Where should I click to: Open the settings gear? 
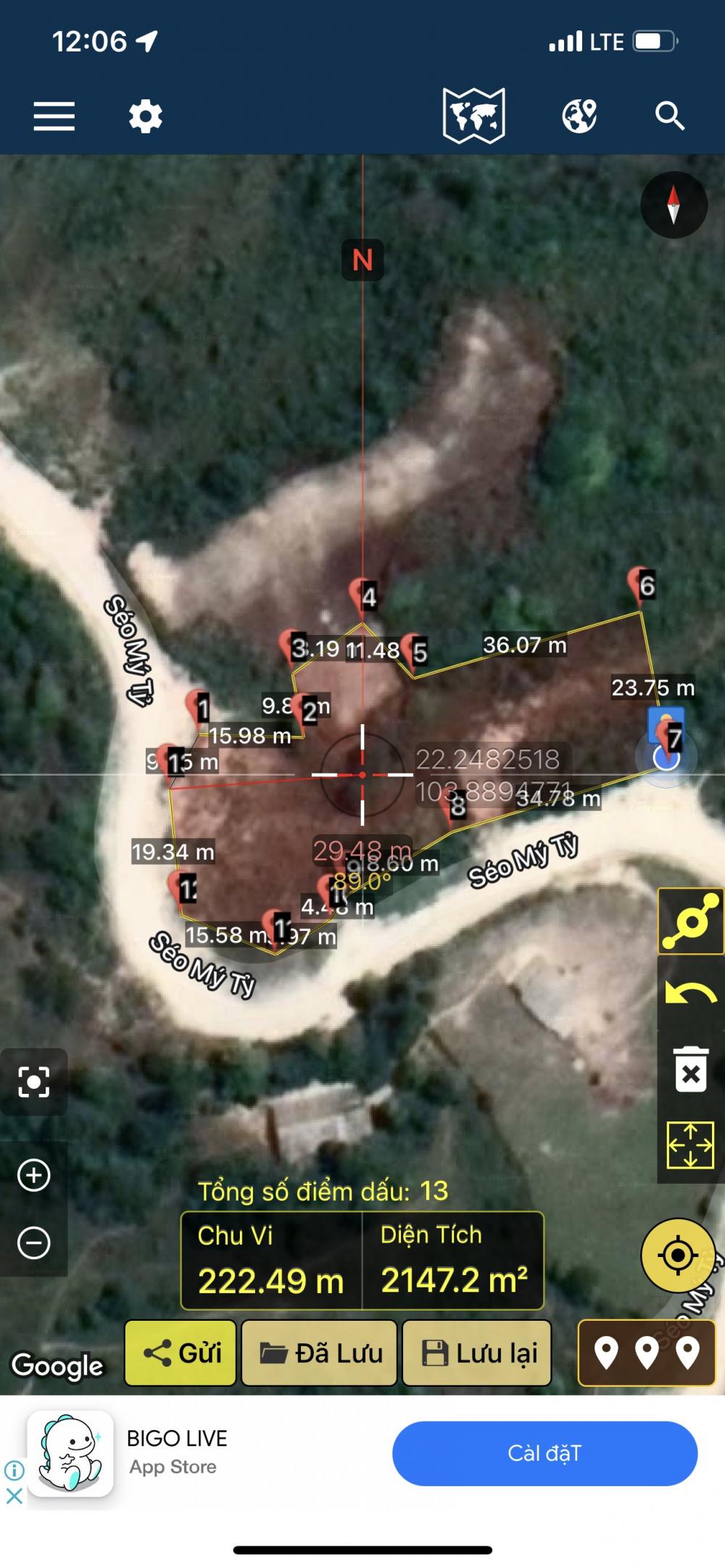coord(146,116)
